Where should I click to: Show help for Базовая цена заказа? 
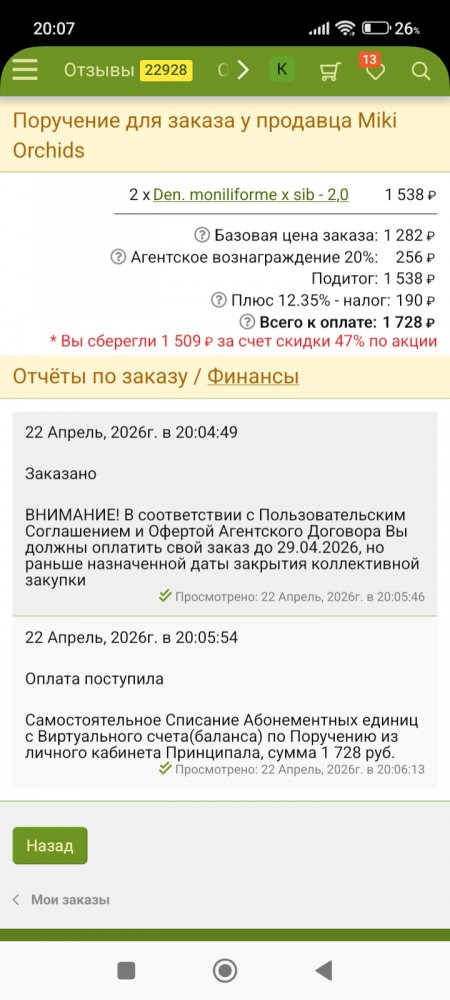(x=202, y=235)
